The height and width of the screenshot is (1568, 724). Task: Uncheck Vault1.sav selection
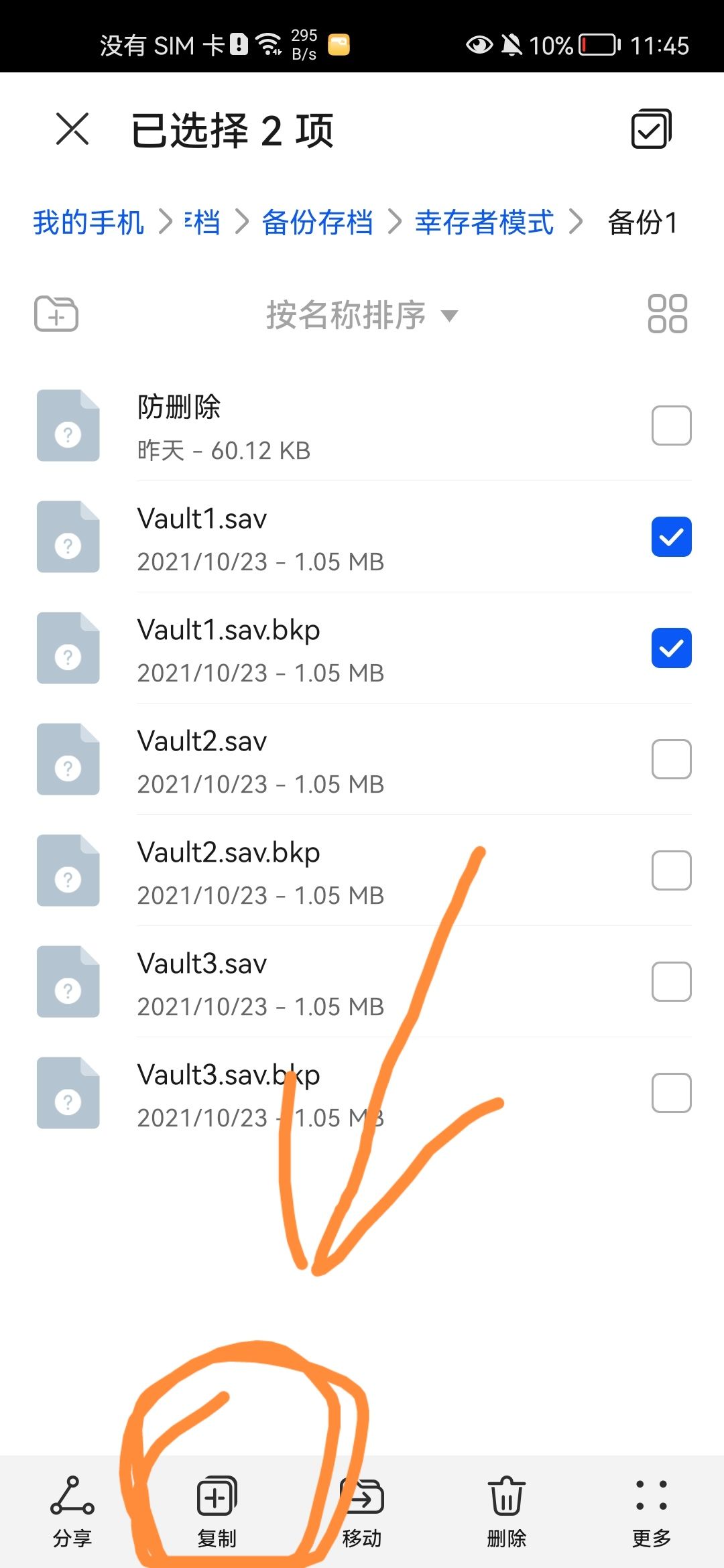coord(670,535)
